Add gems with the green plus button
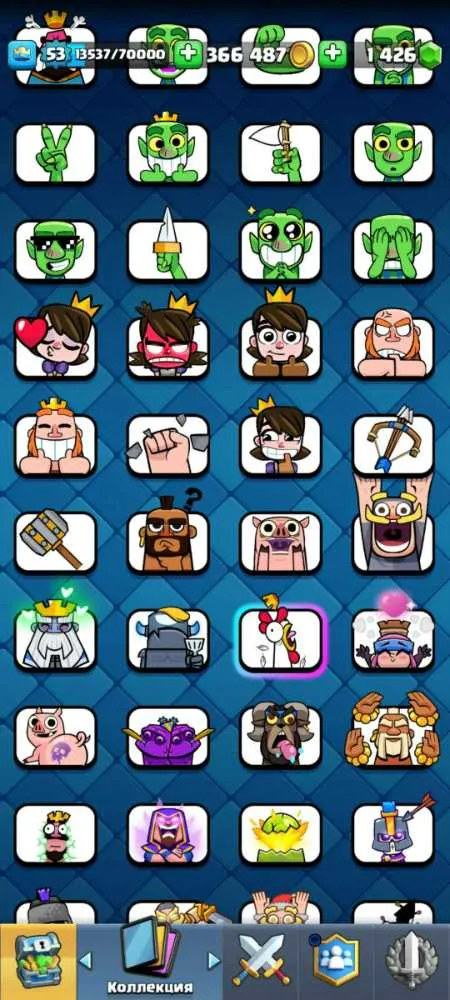The height and width of the screenshot is (1000, 450). pos(333,54)
